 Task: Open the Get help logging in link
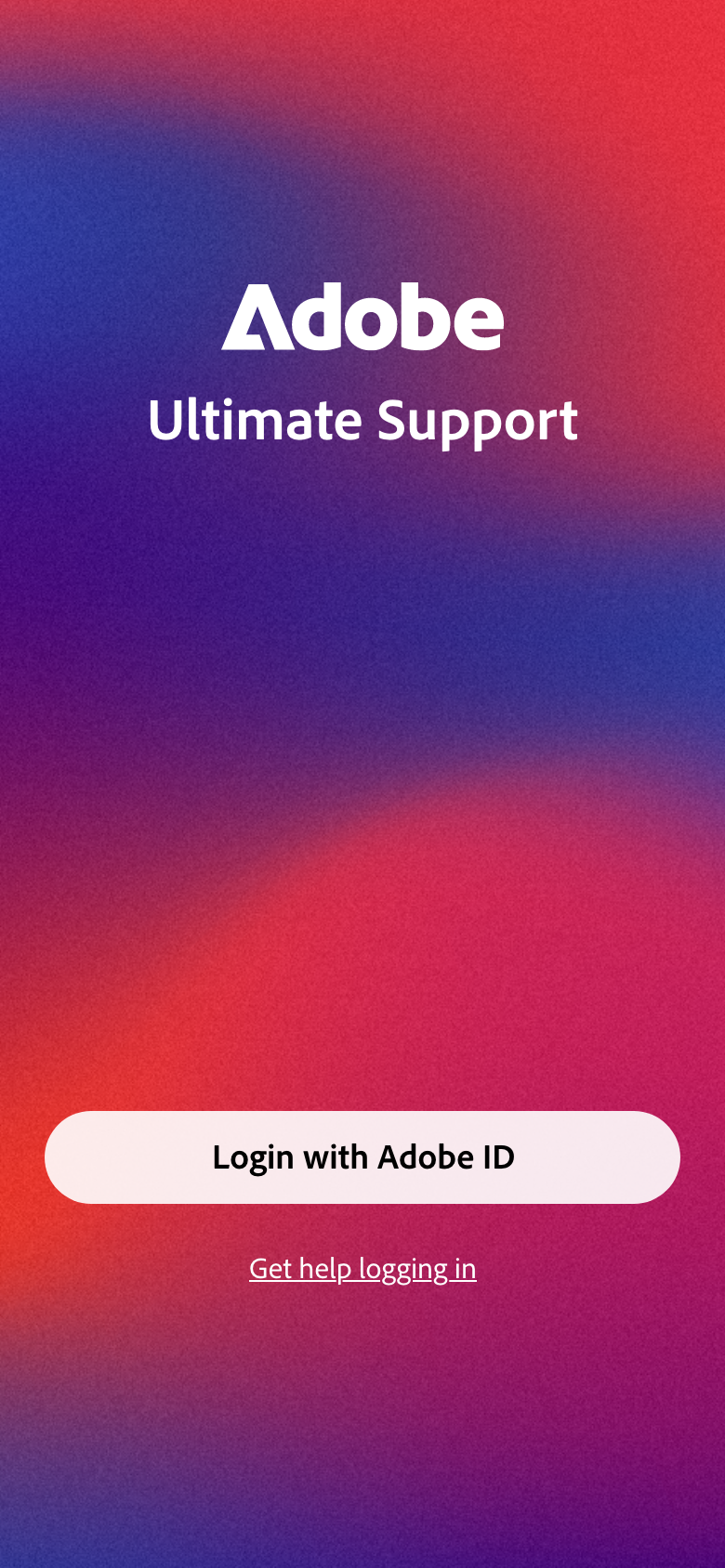362,1269
